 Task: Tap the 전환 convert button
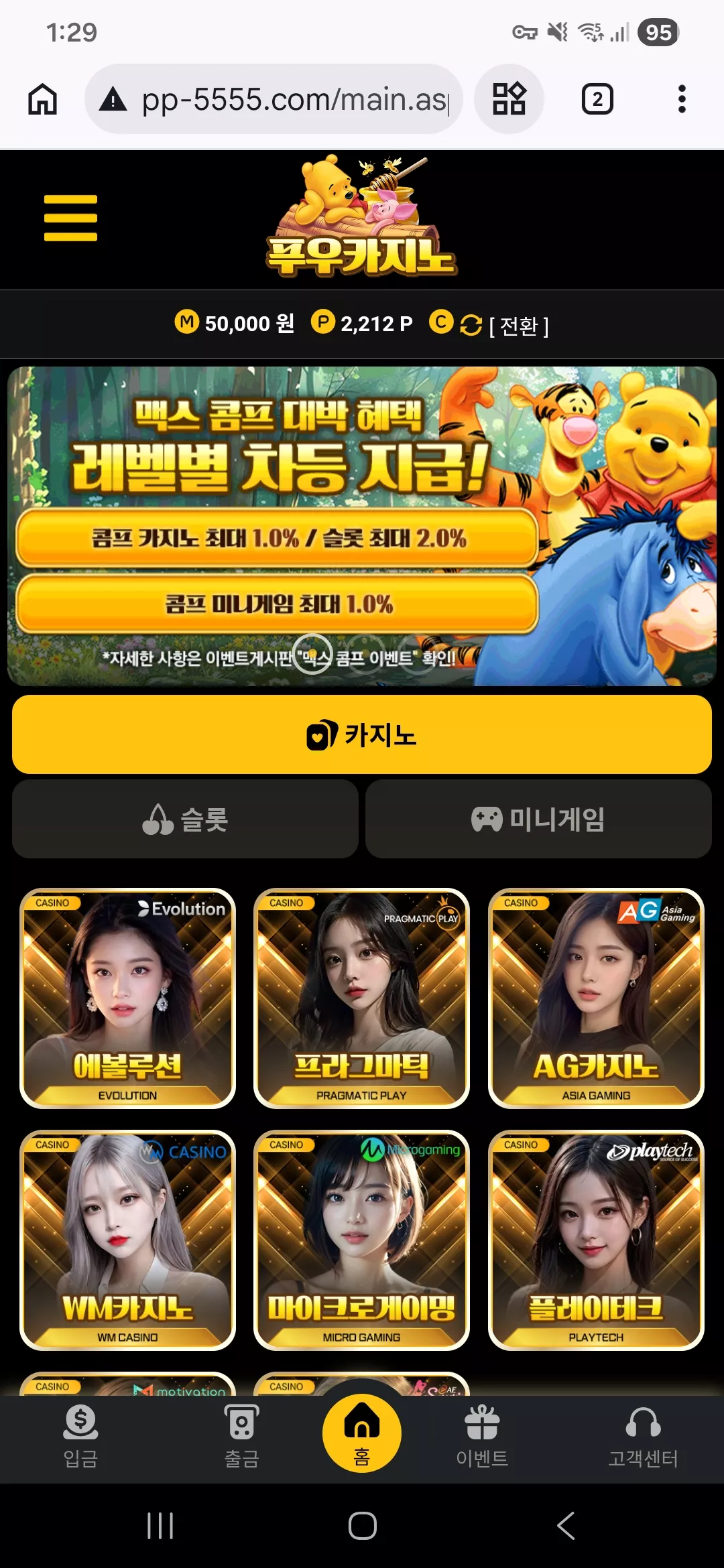pos(518,326)
